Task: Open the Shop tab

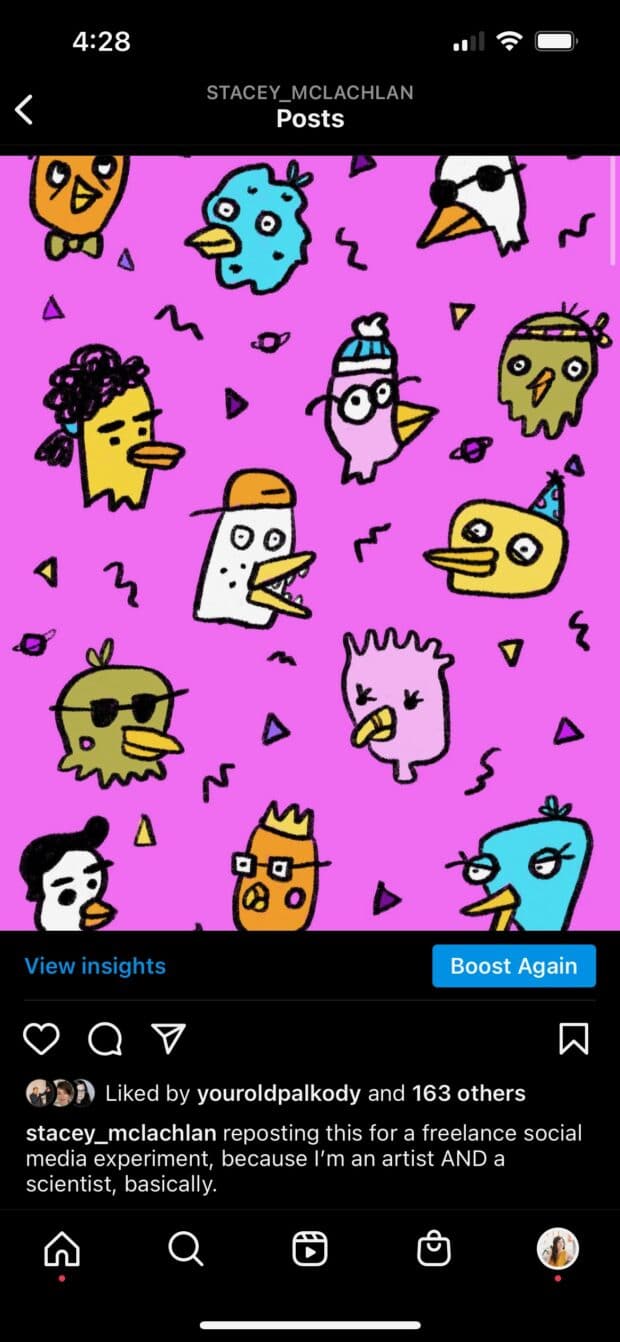Action: click(433, 1248)
